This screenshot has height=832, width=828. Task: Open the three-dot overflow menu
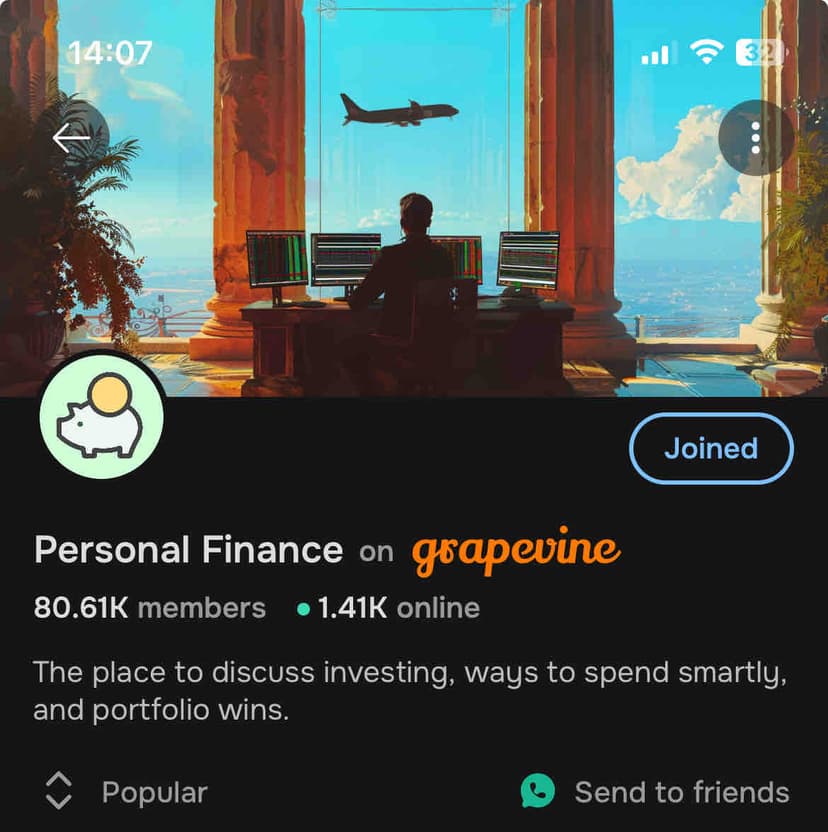click(x=755, y=138)
